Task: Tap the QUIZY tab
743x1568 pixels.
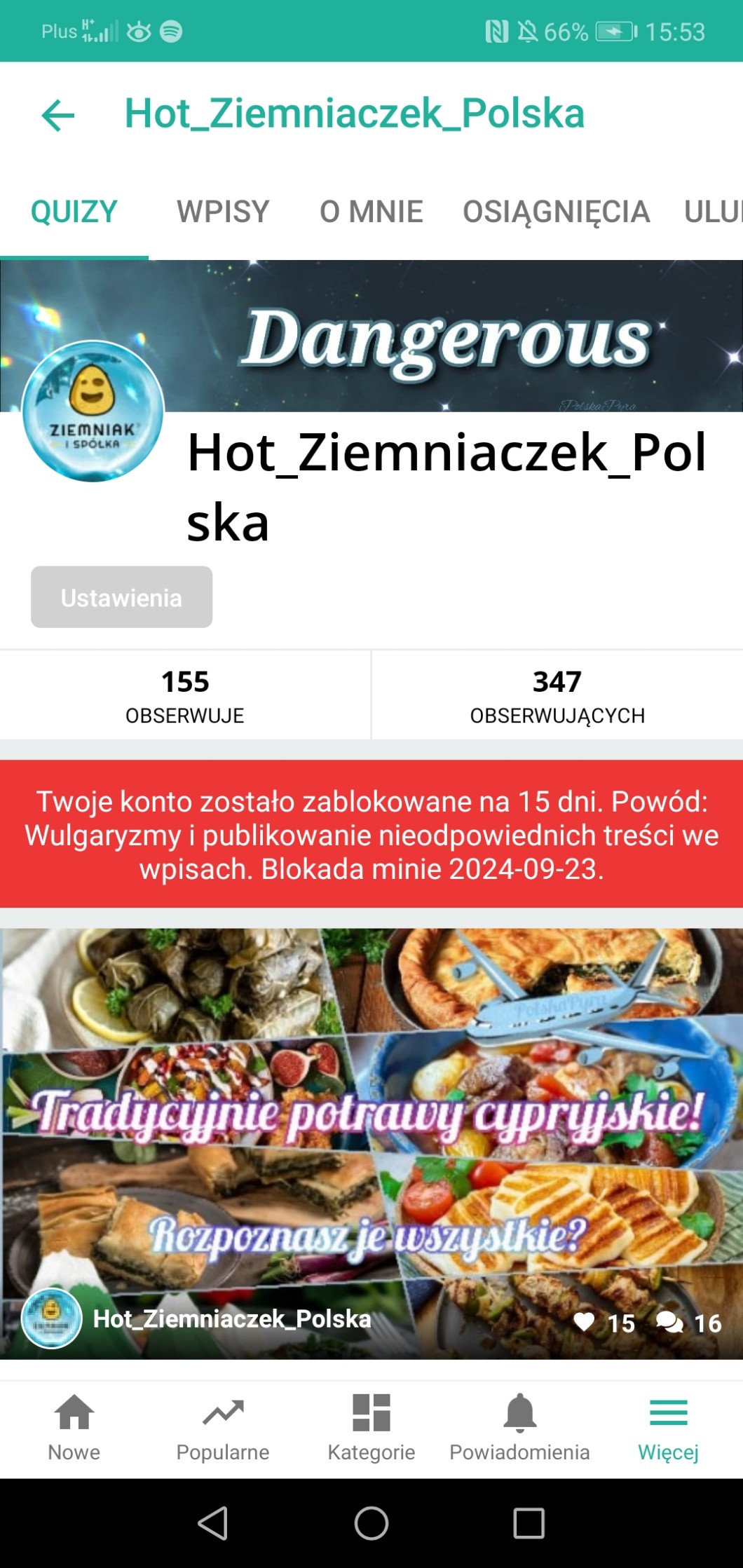Action: point(74,212)
